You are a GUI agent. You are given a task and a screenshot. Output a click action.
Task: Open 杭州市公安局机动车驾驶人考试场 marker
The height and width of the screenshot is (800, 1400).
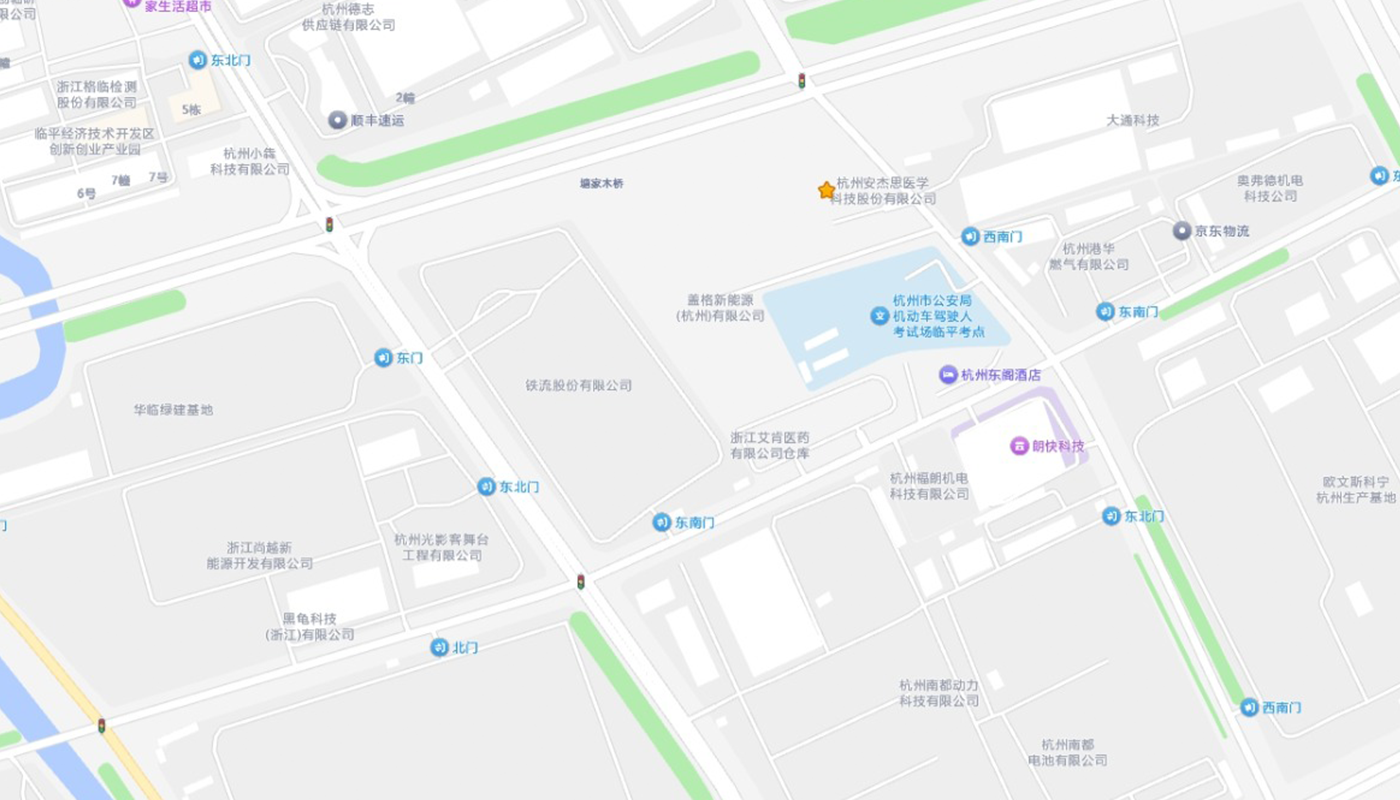pyautogui.click(x=880, y=316)
